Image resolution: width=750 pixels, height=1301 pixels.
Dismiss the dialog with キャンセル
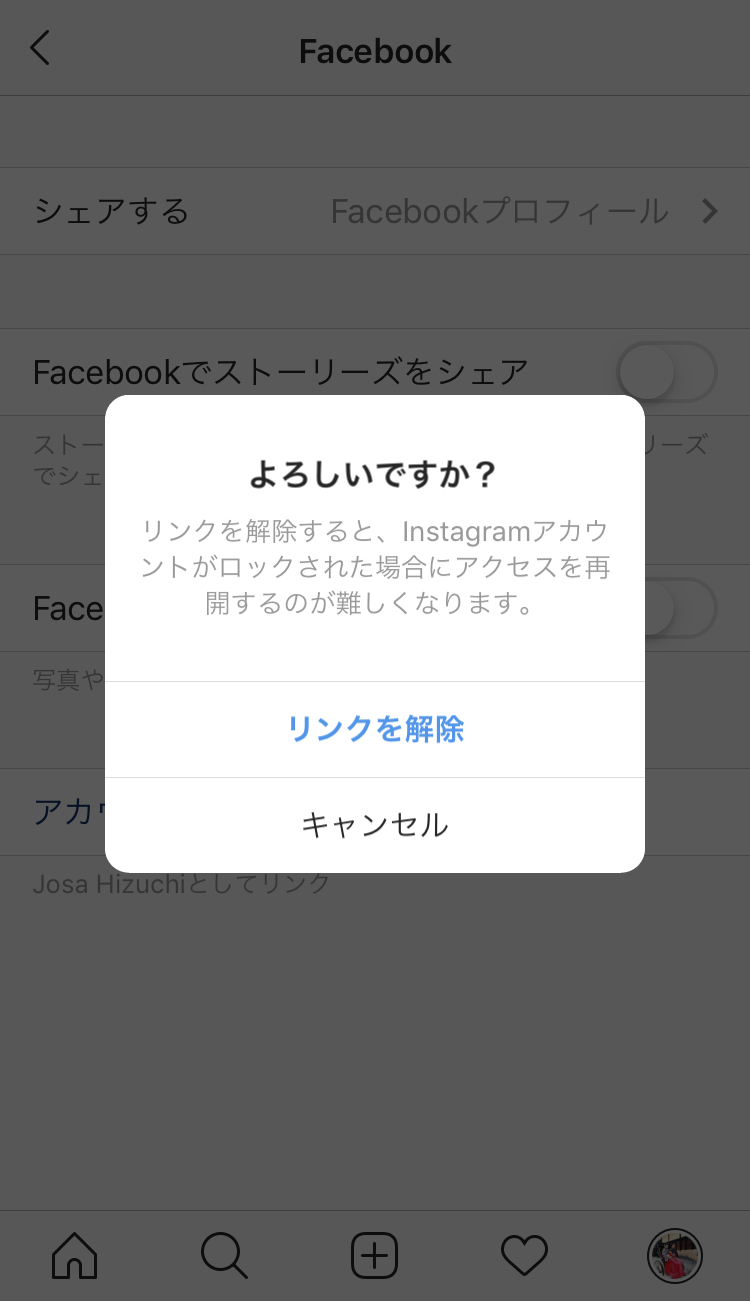[374, 824]
